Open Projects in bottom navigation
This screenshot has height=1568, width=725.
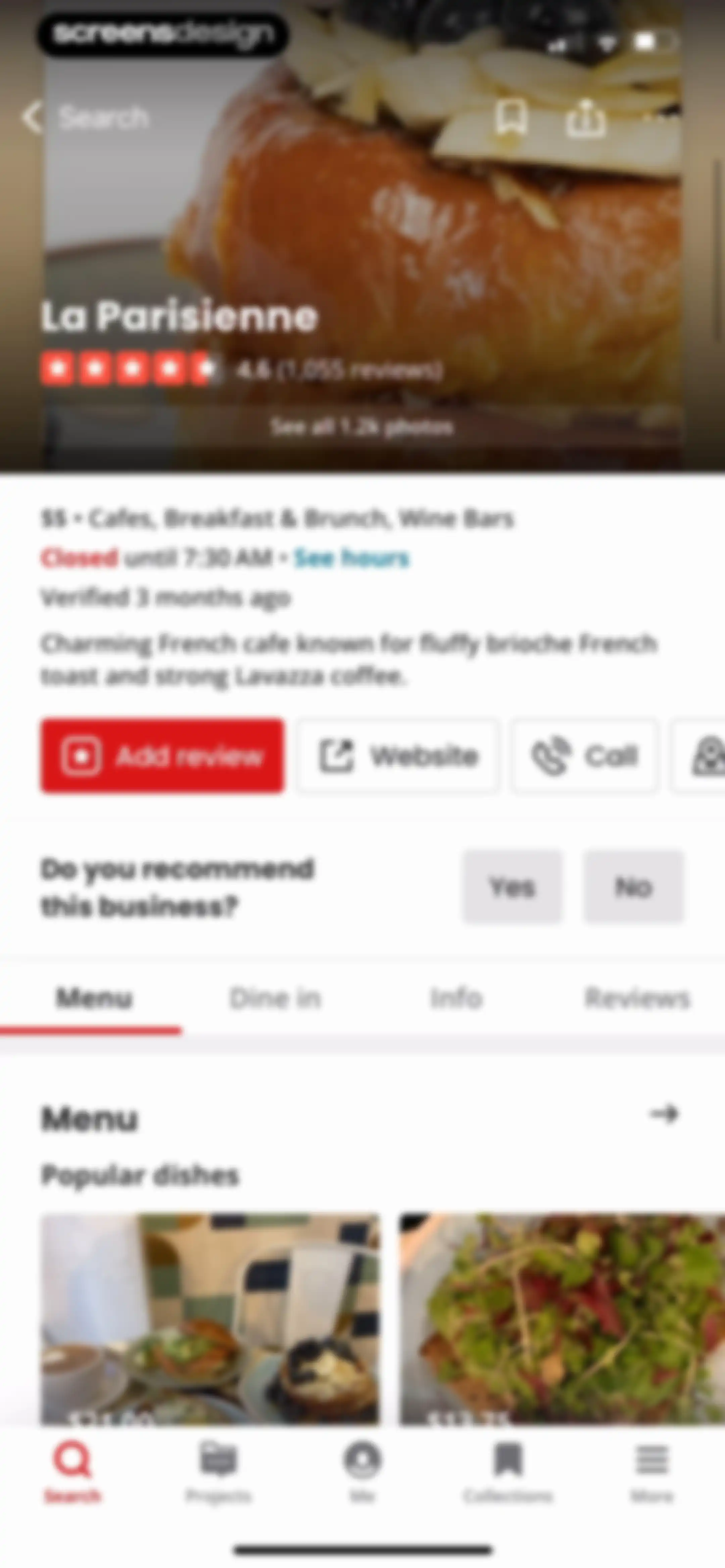click(x=219, y=1470)
